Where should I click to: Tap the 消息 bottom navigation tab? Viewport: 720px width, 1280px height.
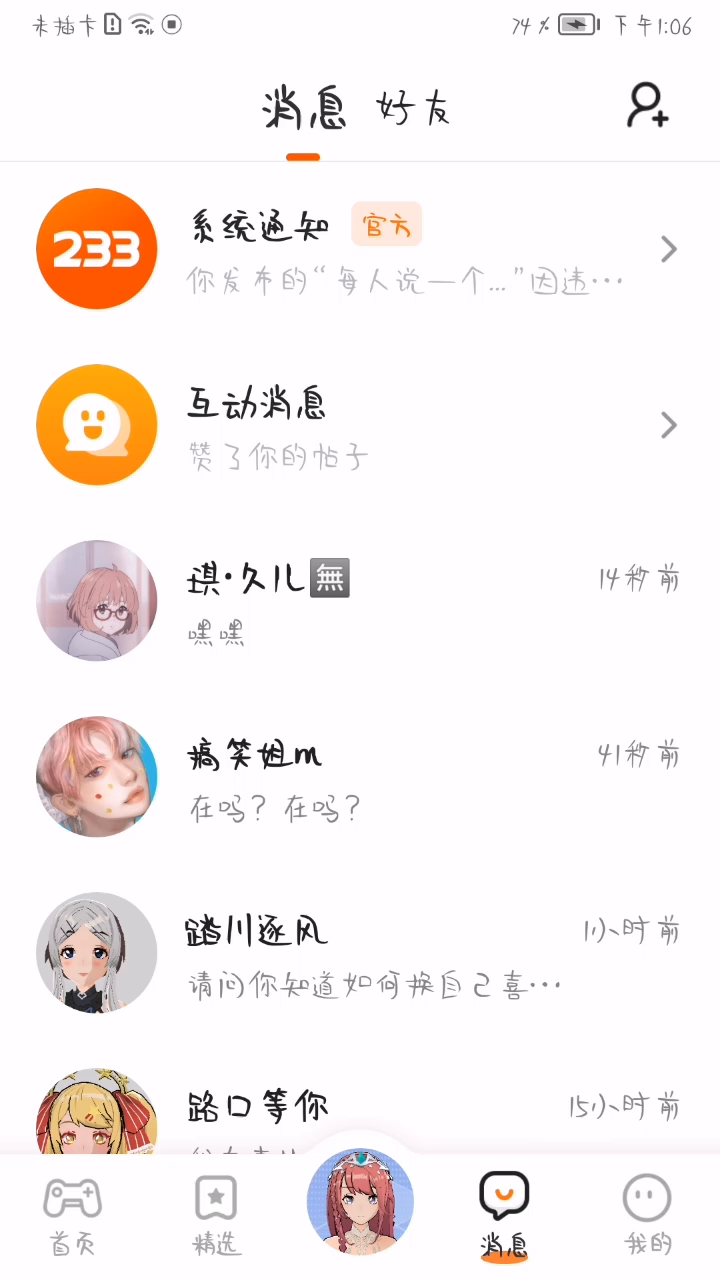point(504,1216)
